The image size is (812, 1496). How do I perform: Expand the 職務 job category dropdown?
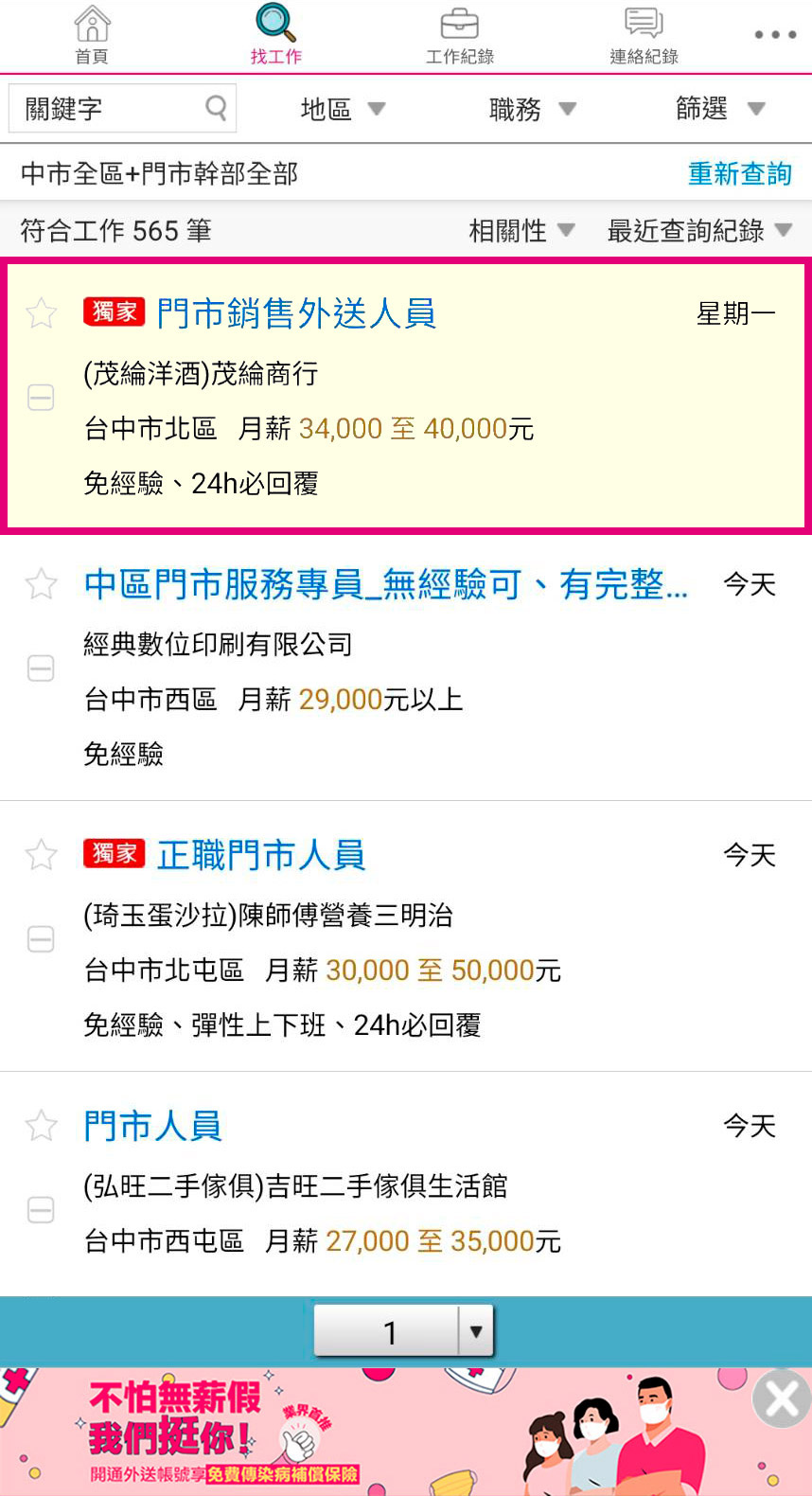click(532, 110)
